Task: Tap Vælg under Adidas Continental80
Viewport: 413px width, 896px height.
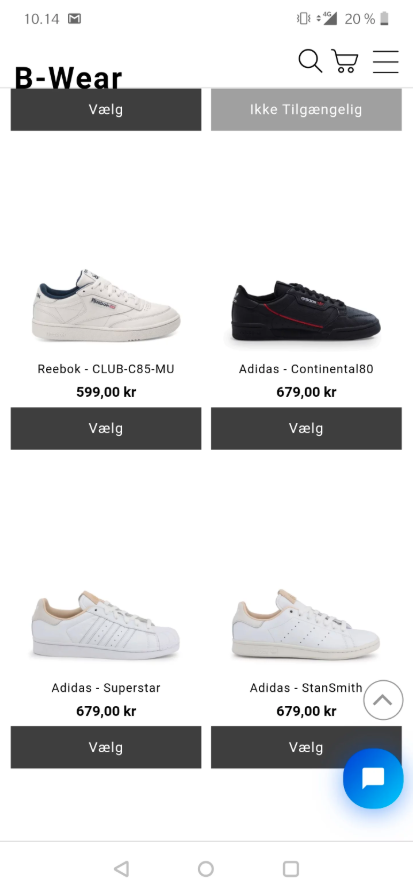Action: pos(306,429)
